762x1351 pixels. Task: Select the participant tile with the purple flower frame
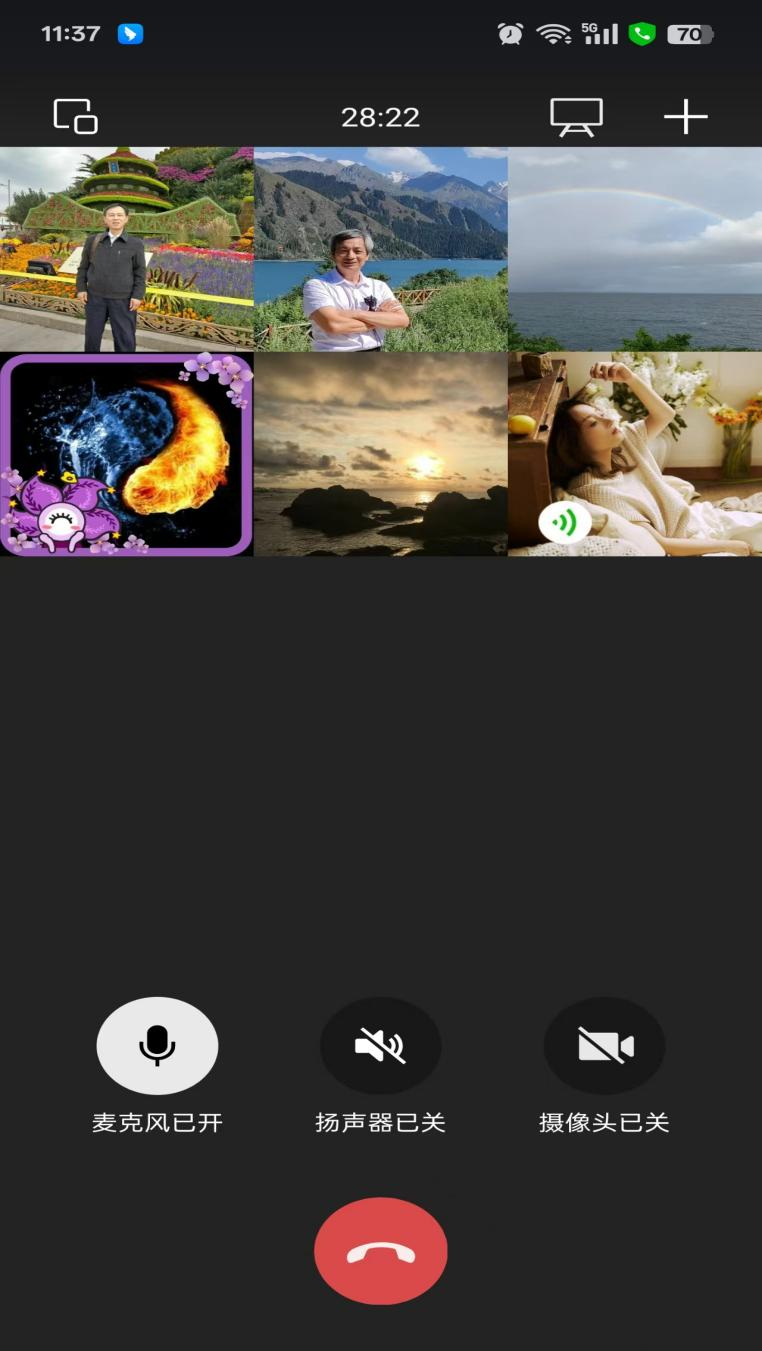coord(126,454)
